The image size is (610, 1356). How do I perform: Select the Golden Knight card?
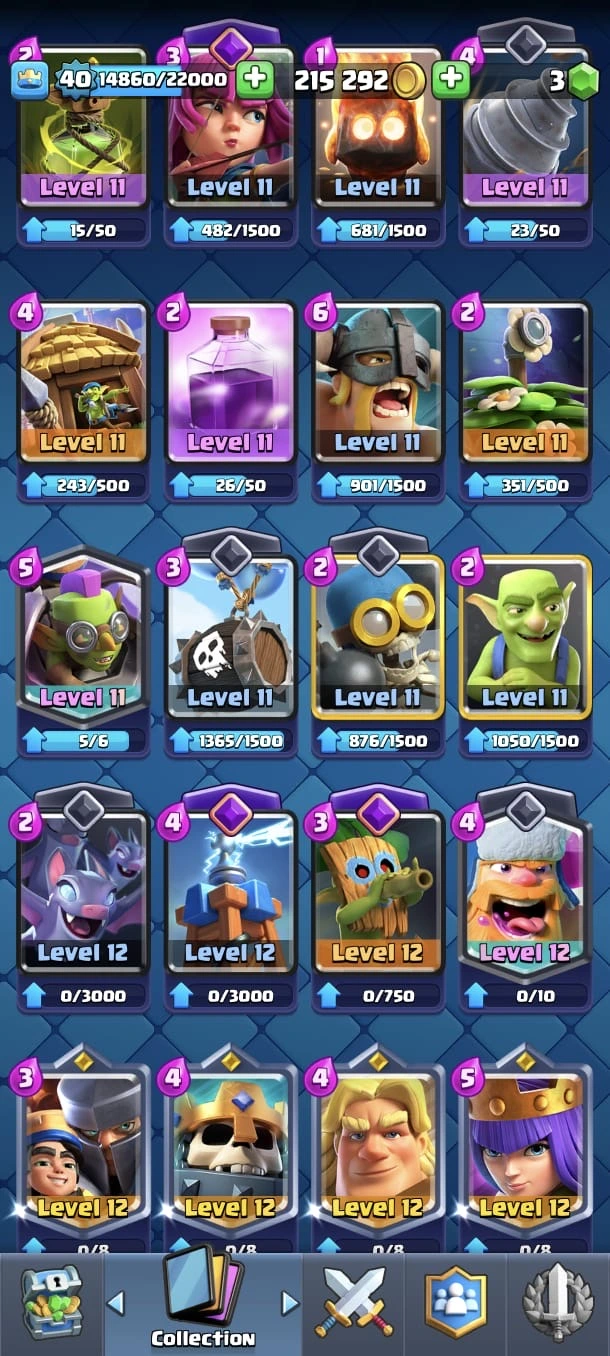[378, 1150]
